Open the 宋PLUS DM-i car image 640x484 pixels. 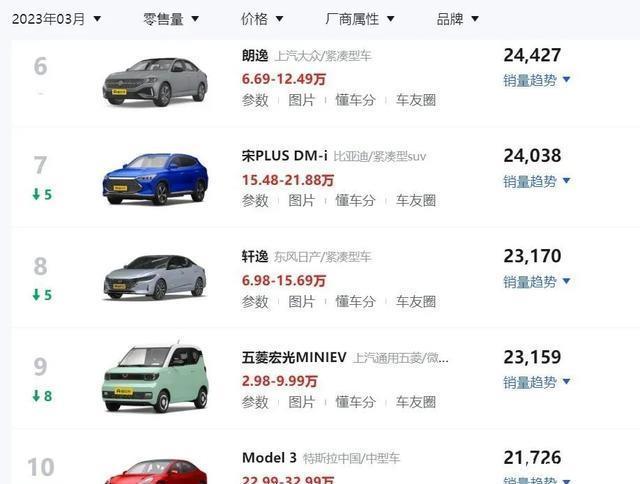point(155,178)
